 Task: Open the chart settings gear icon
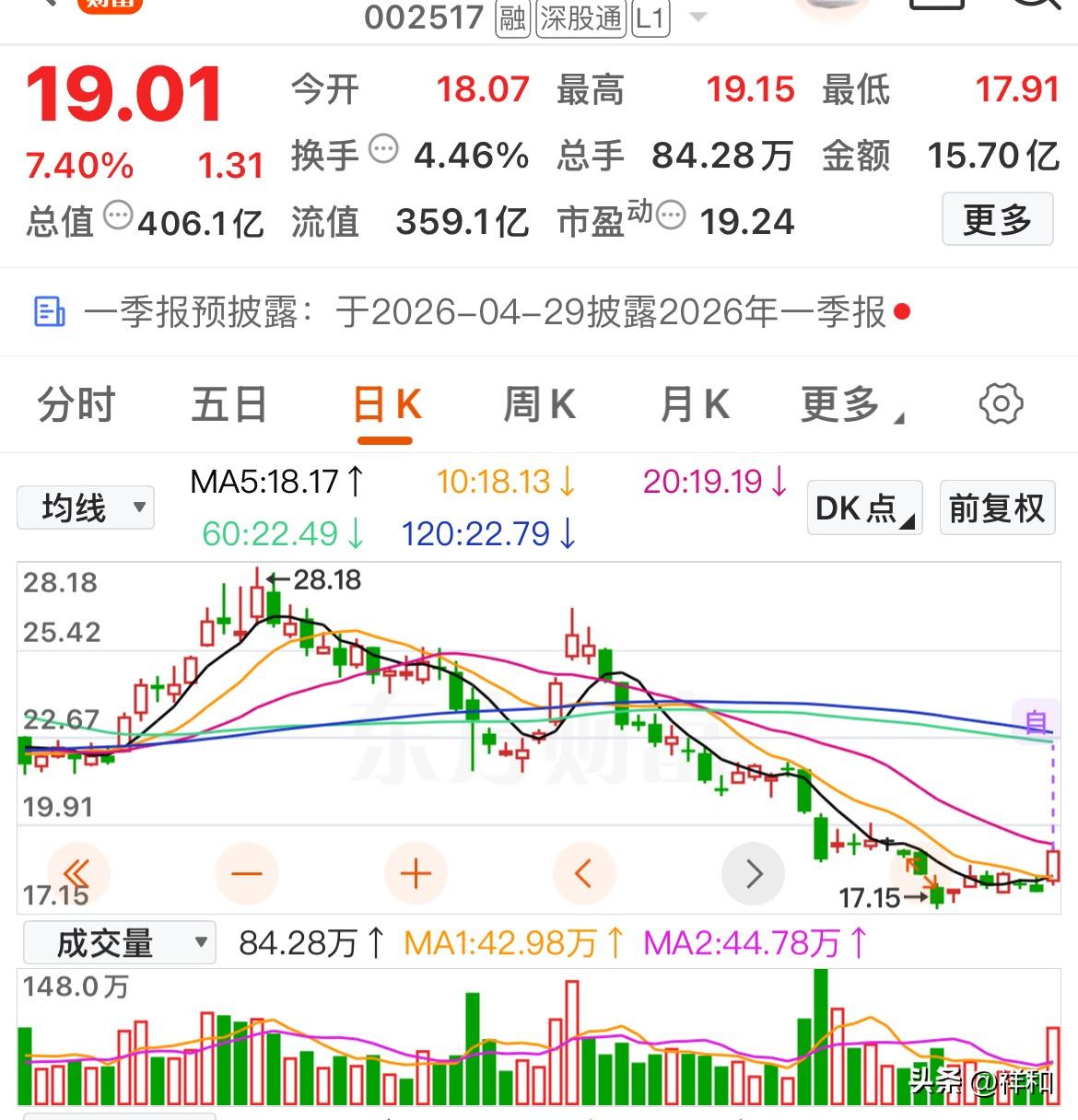tap(1001, 403)
